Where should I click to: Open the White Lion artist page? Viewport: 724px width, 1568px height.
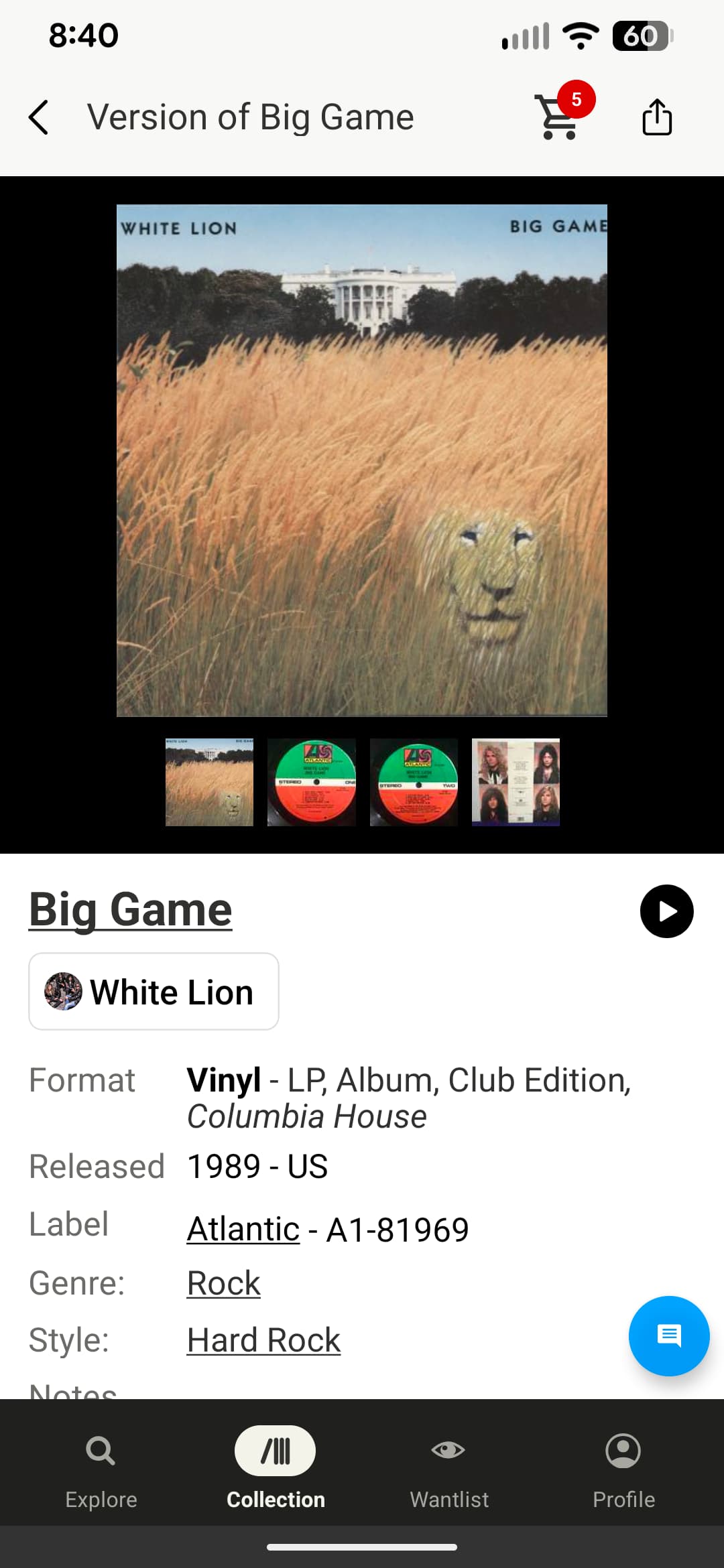click(x=154, y=992)
